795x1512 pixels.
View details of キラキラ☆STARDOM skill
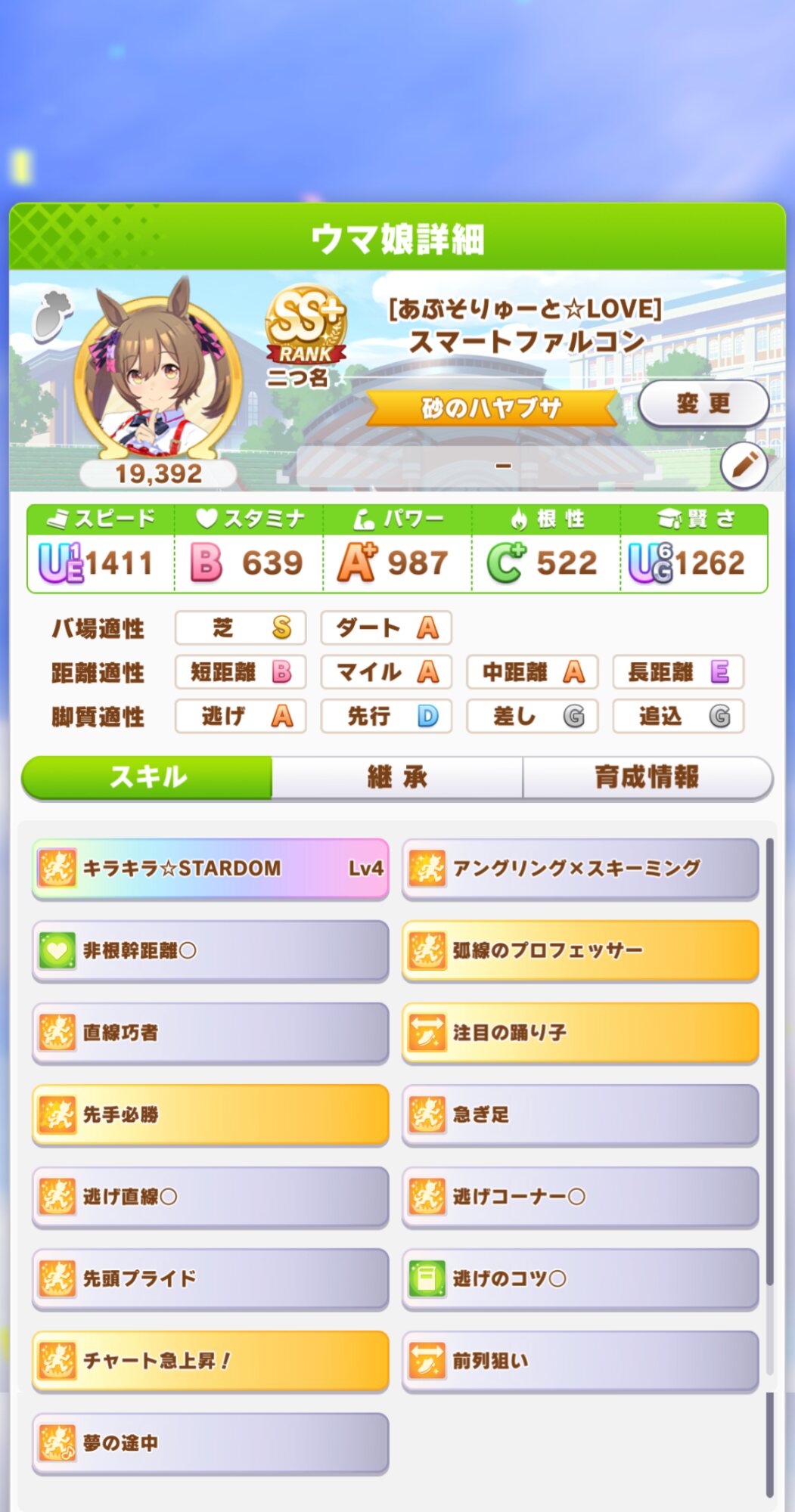[210, 868]
